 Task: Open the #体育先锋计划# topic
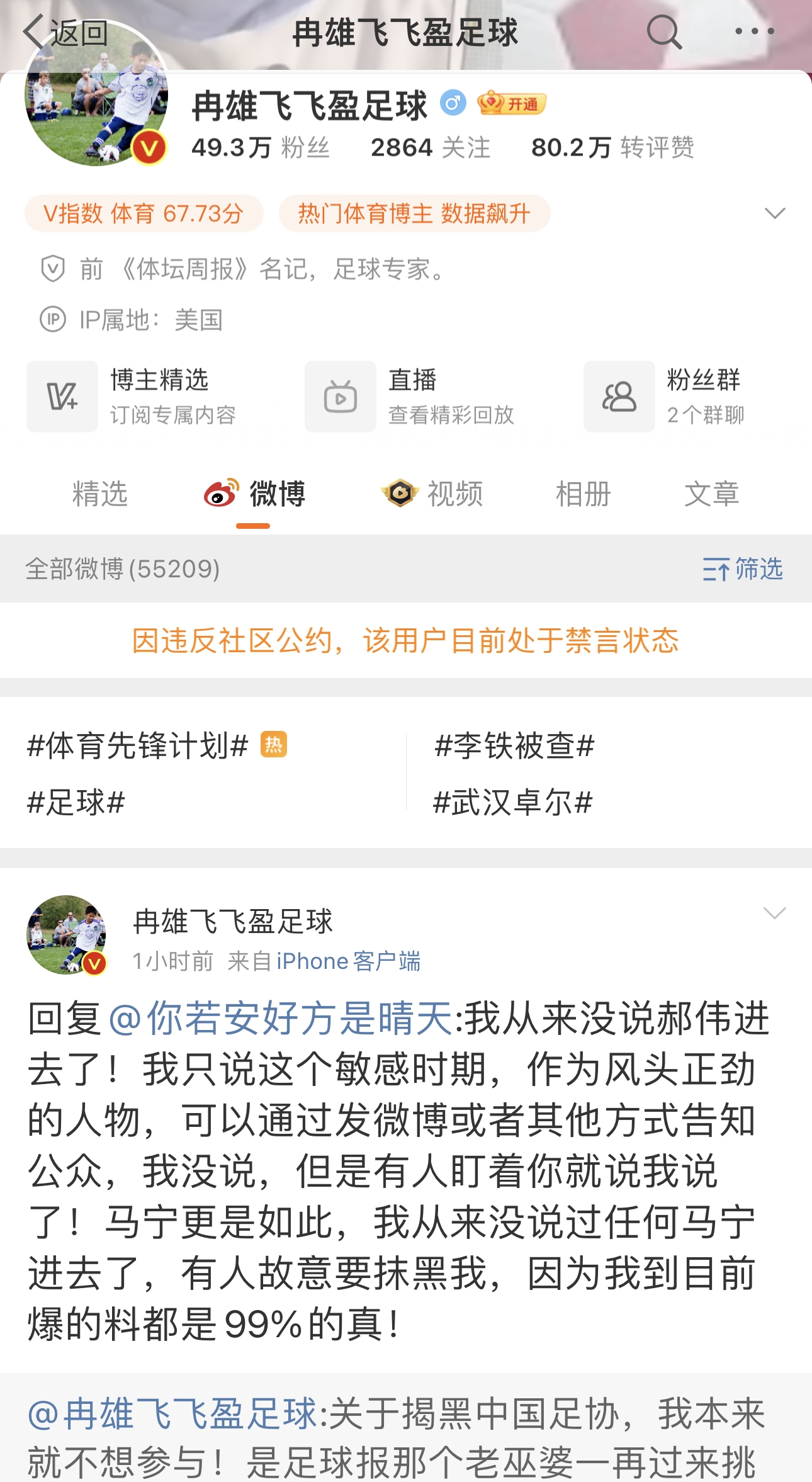[138, 747]
